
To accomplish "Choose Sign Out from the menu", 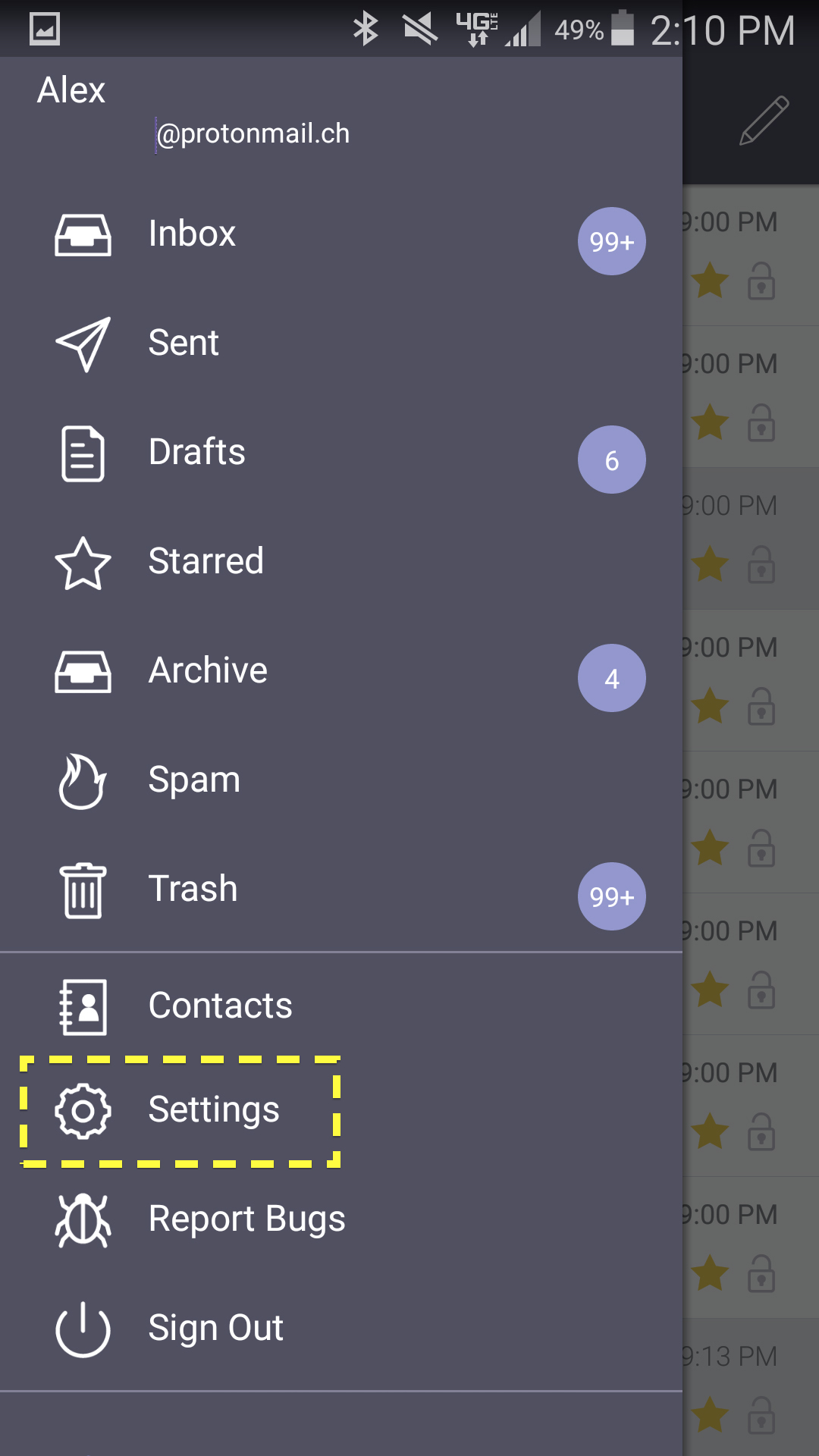I will coord(217,1328).
